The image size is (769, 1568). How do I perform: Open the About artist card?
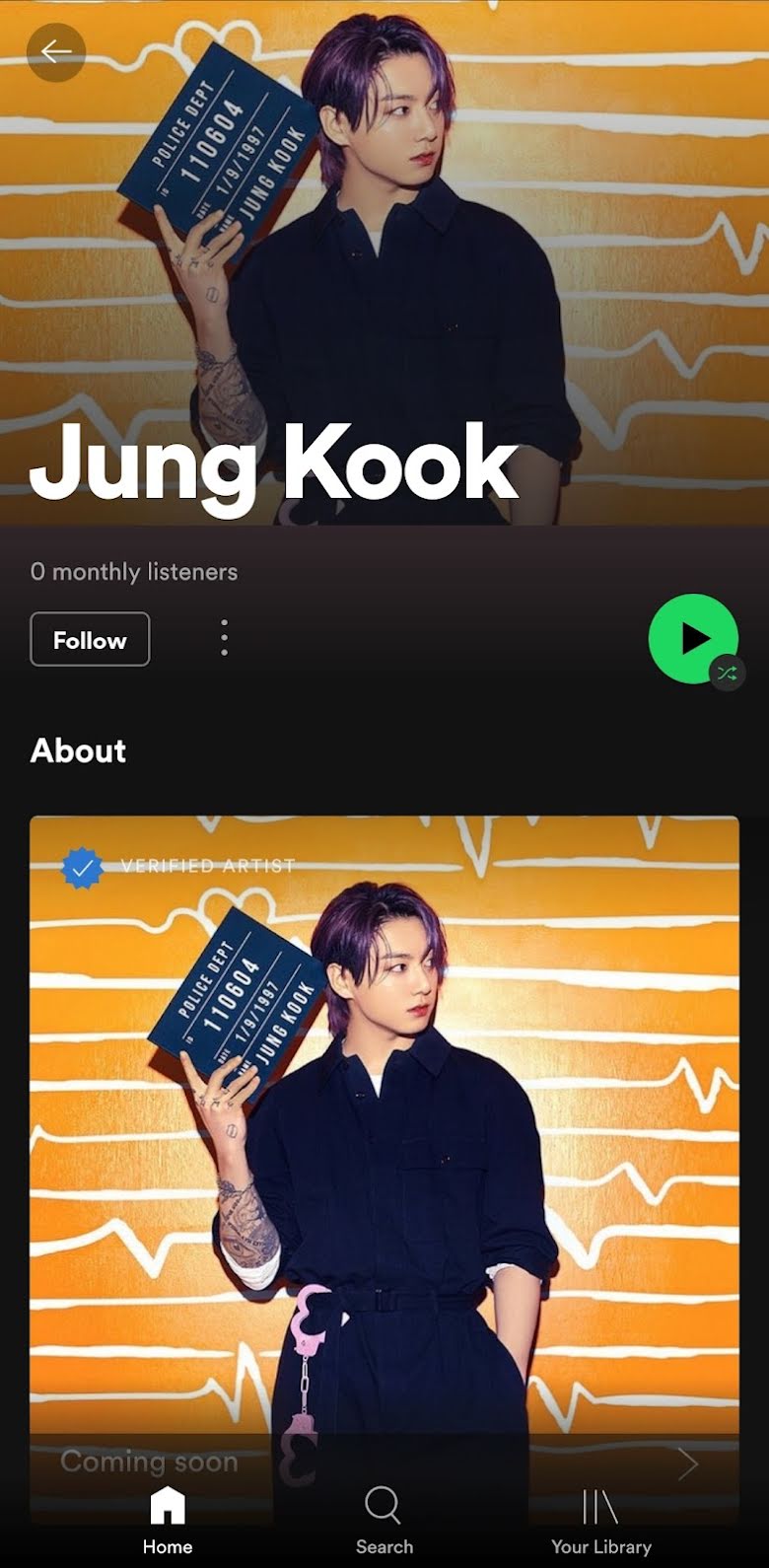click(384, 1124)
